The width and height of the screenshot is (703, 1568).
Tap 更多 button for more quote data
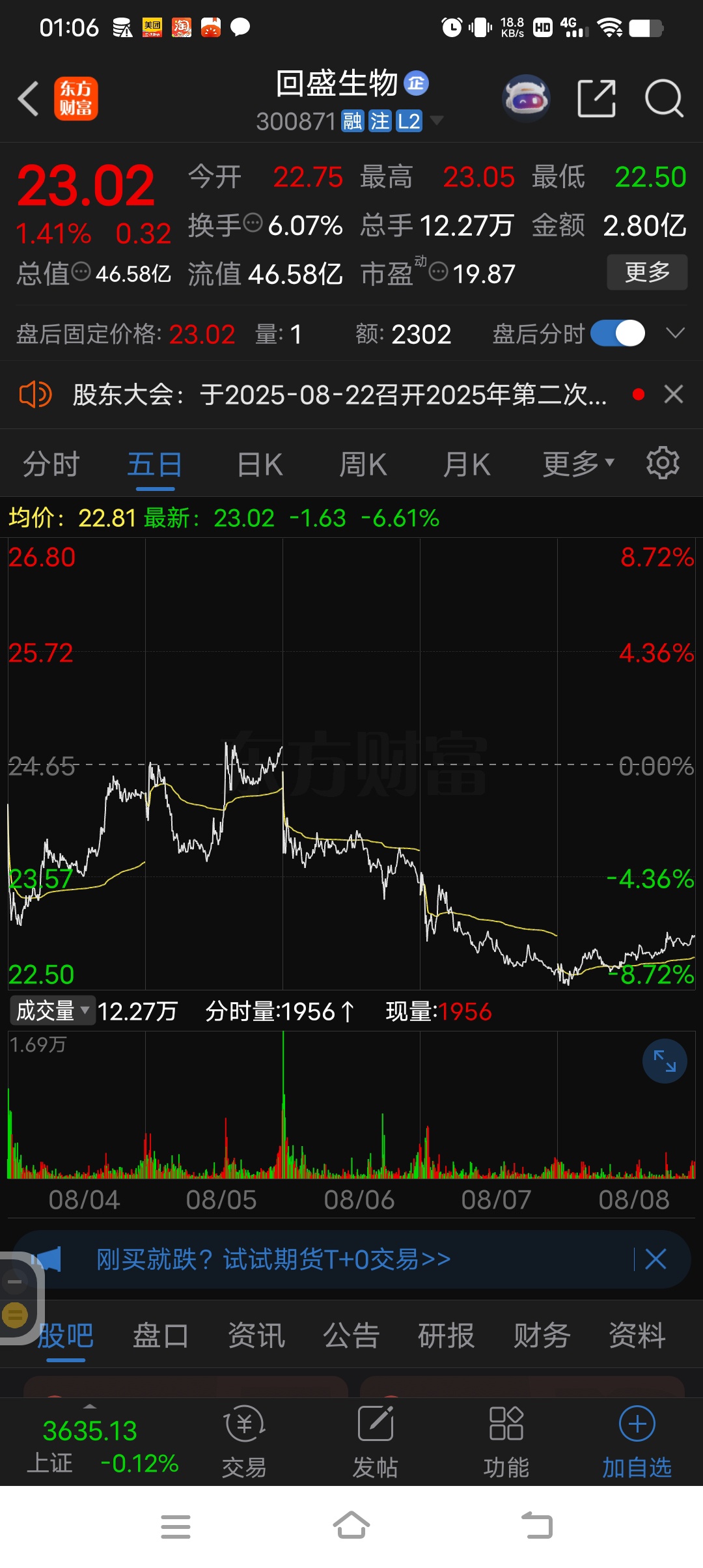coord(647,272)
